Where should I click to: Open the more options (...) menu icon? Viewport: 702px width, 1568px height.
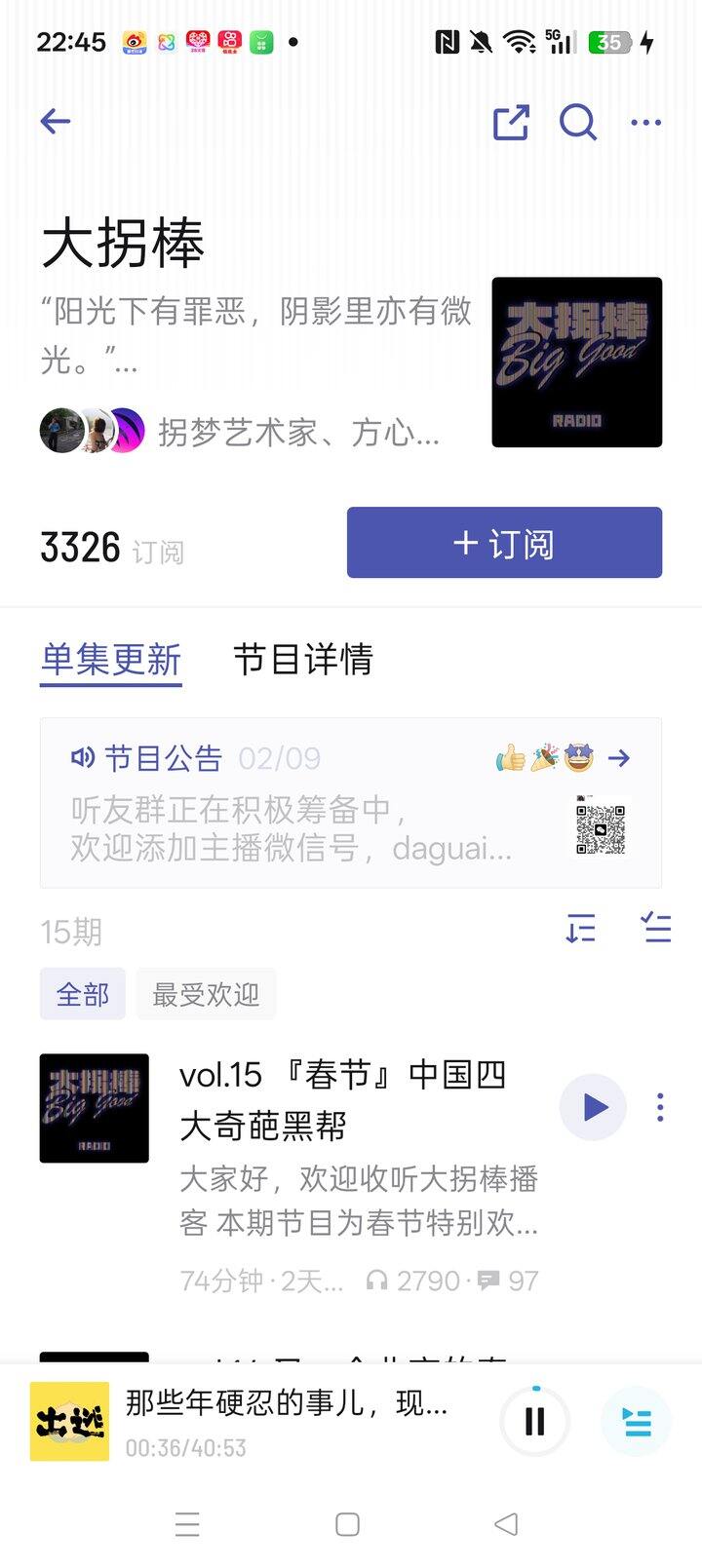[645, 123]
